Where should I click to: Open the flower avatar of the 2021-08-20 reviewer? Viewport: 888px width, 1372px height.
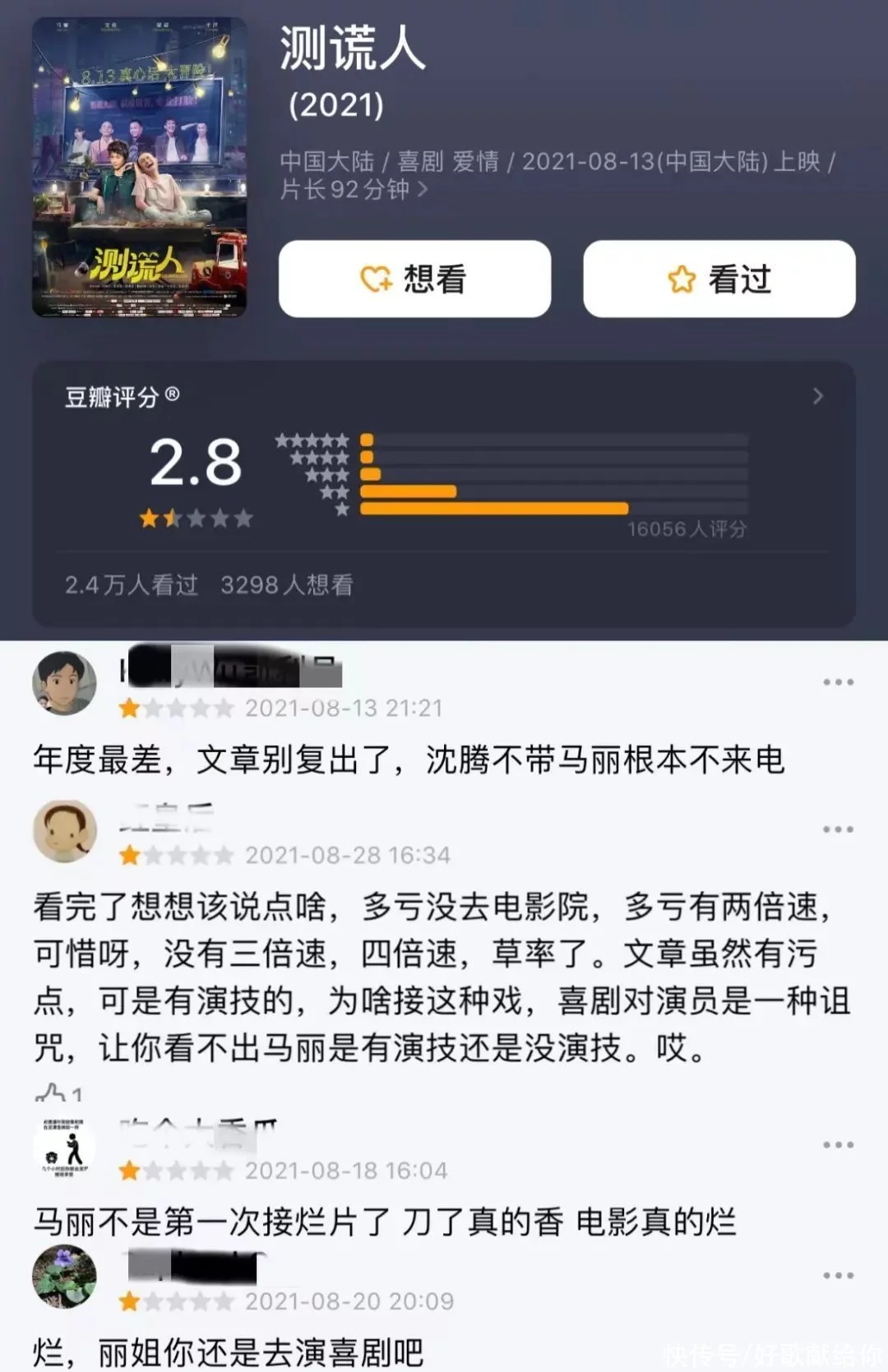64,1277
